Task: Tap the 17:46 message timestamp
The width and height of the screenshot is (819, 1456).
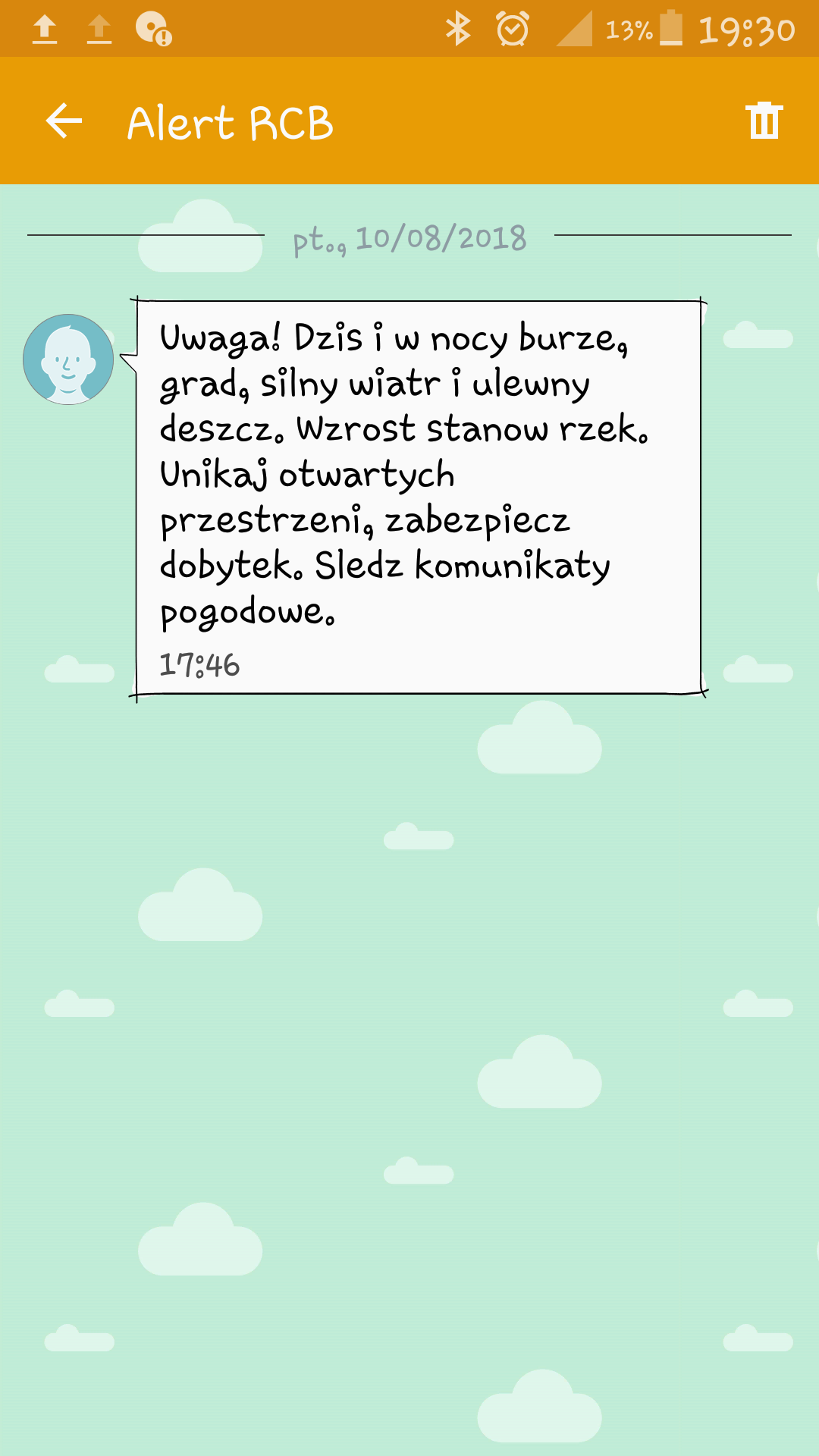Action: pos(199,666)
